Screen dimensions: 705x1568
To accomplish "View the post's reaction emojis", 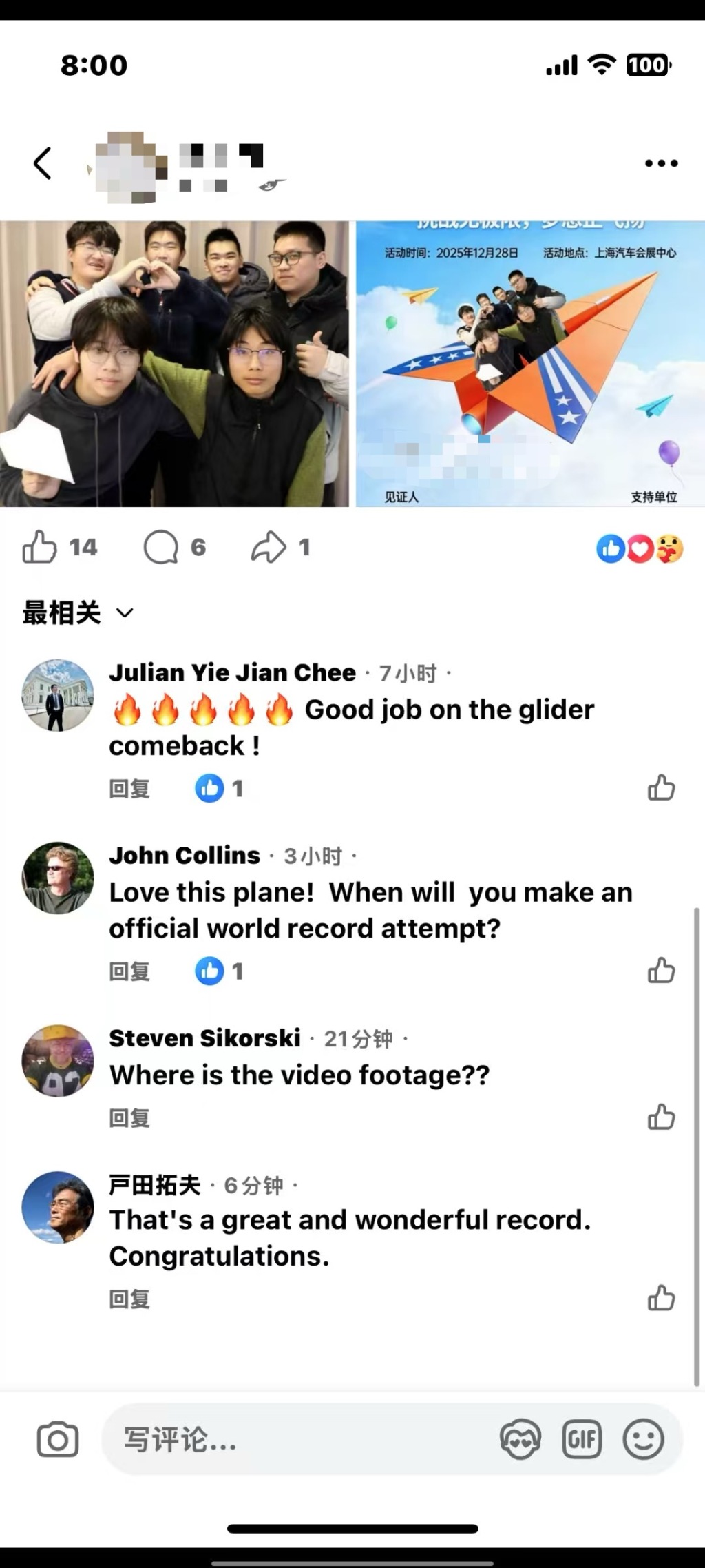I will coord(640,549).
